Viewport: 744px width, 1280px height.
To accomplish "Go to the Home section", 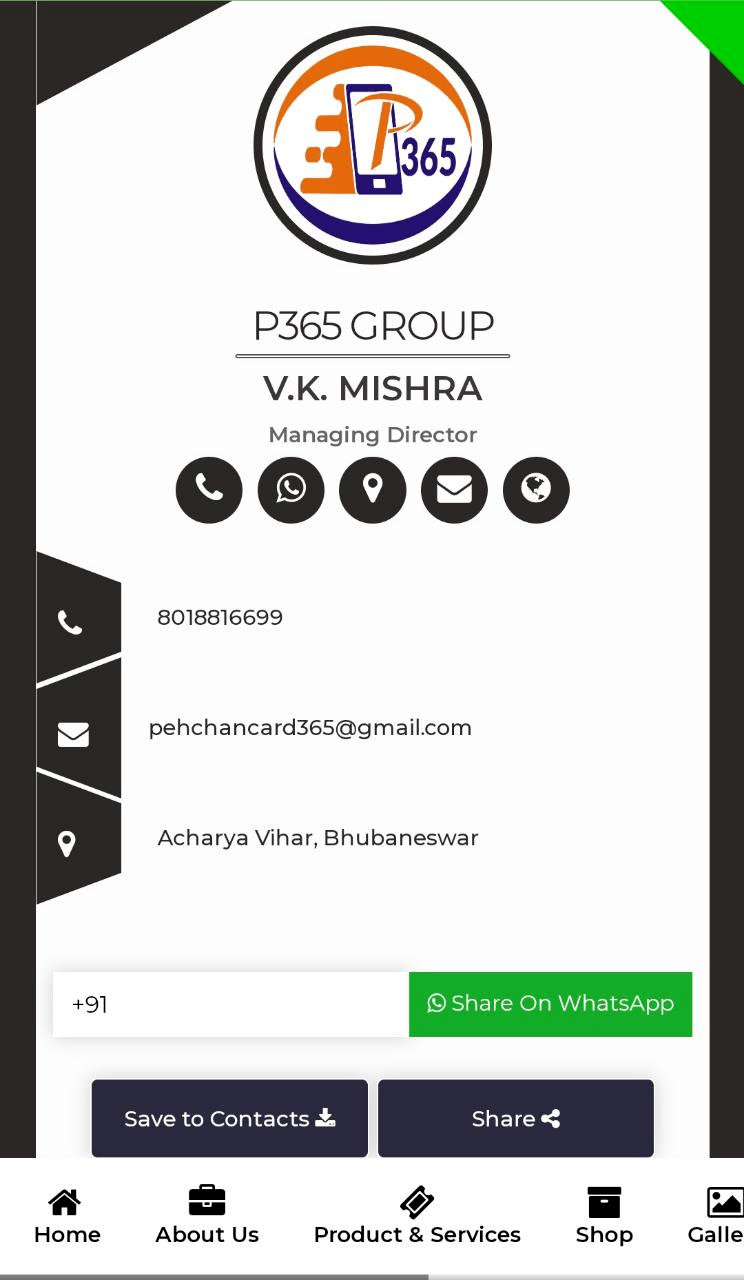I will [67, 1217].
